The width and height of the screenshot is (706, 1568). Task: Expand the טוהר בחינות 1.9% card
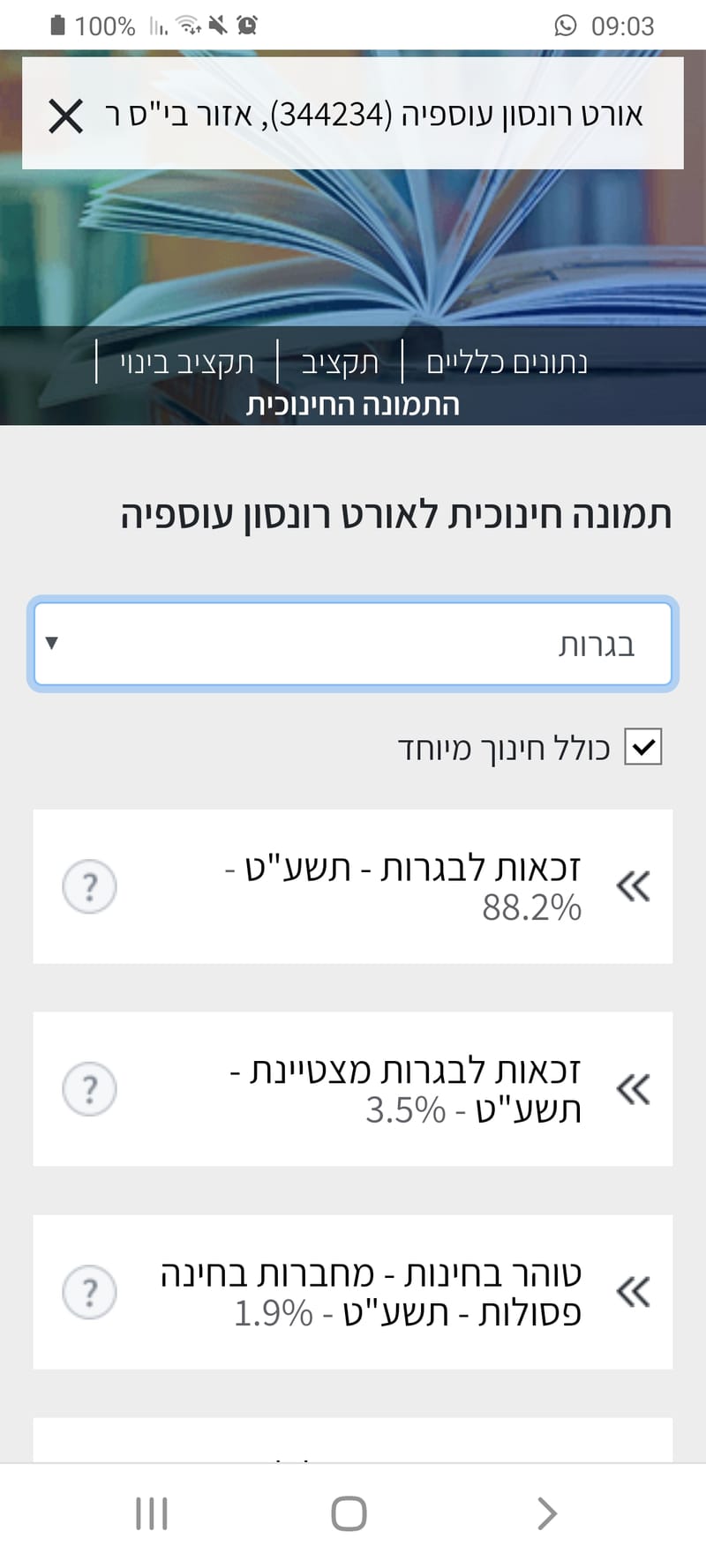click(633, 1292)
